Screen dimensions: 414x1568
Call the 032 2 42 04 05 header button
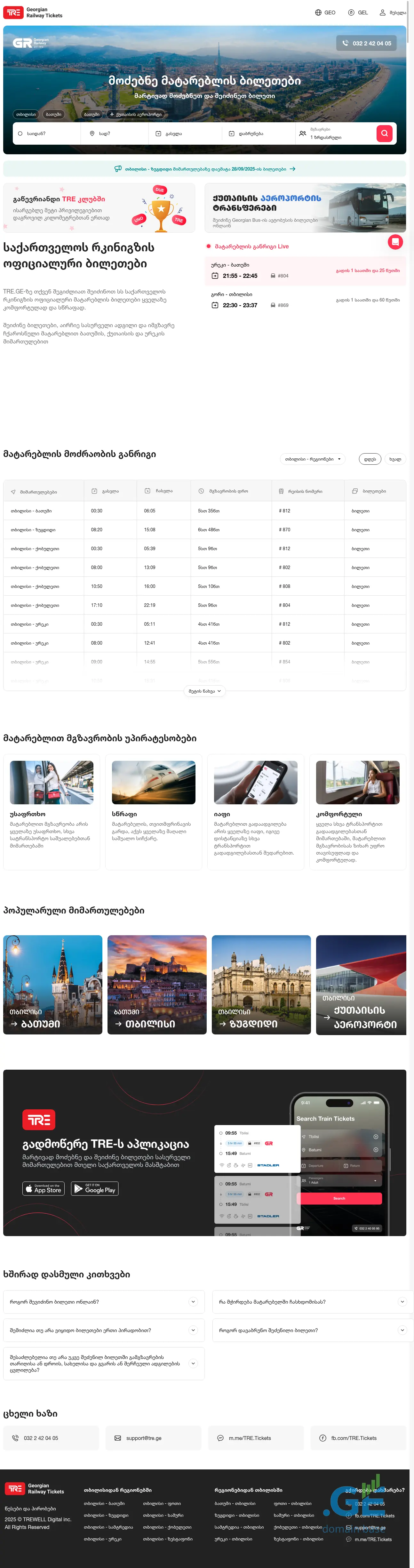(x=367, y=43)
